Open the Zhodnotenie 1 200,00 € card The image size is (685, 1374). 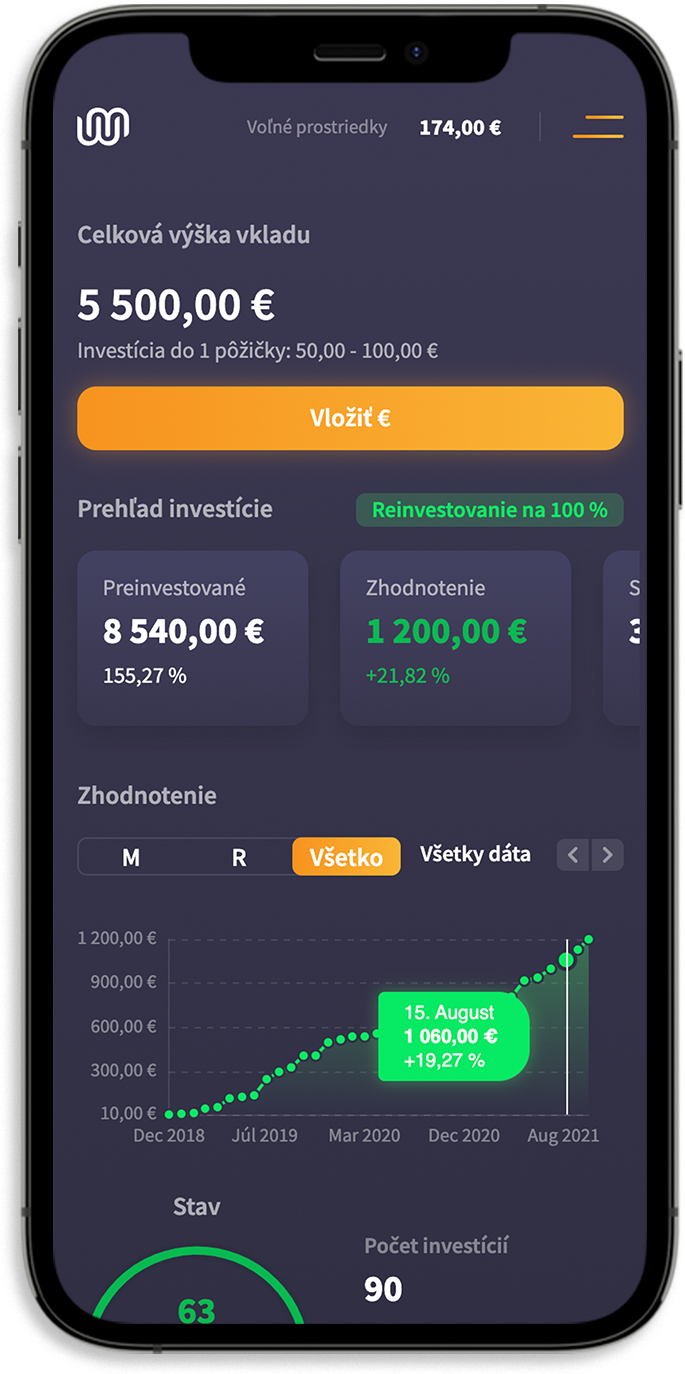point(455,637)
